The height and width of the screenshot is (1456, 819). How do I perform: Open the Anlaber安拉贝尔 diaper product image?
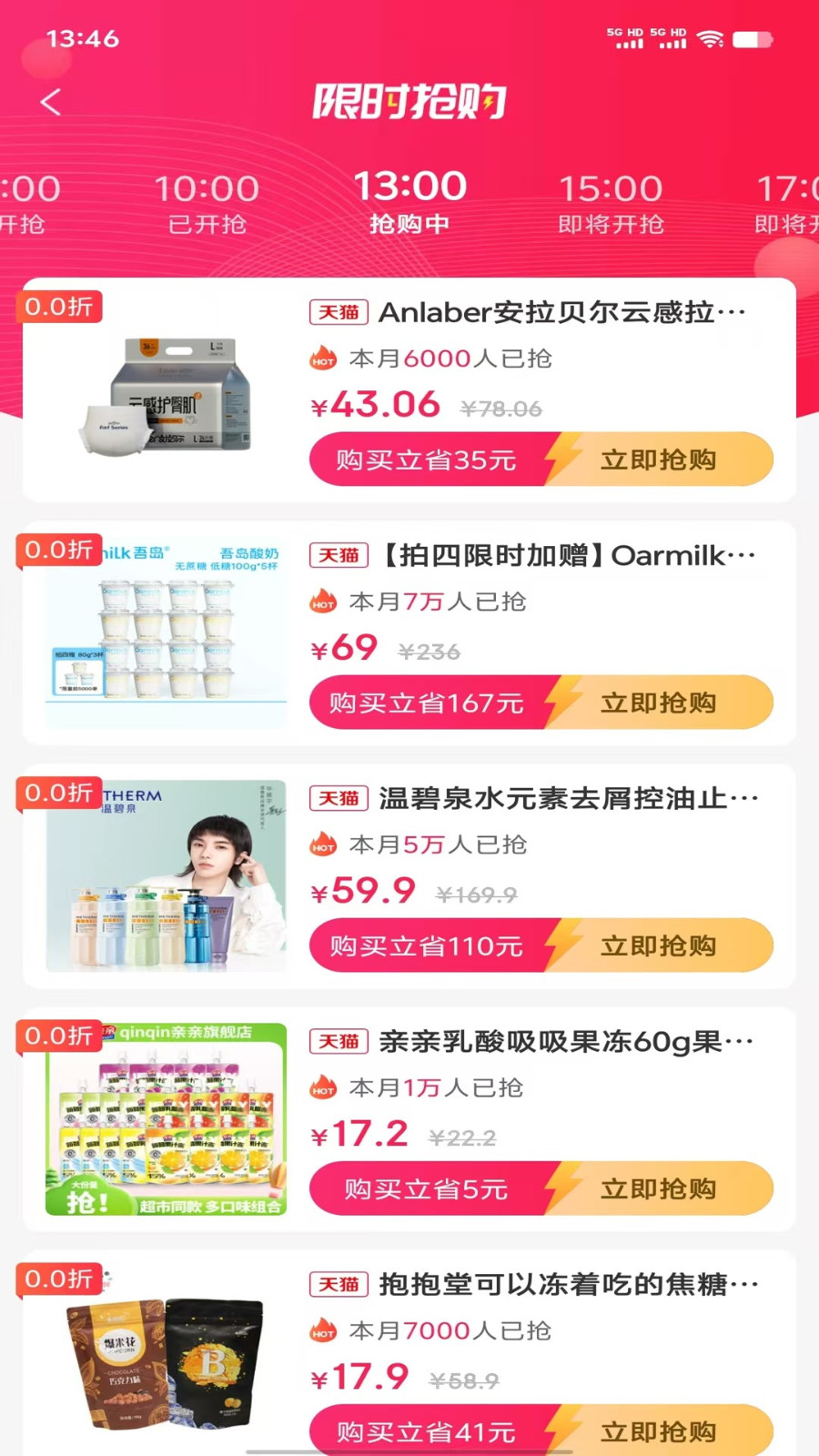(x=167, y=392)
